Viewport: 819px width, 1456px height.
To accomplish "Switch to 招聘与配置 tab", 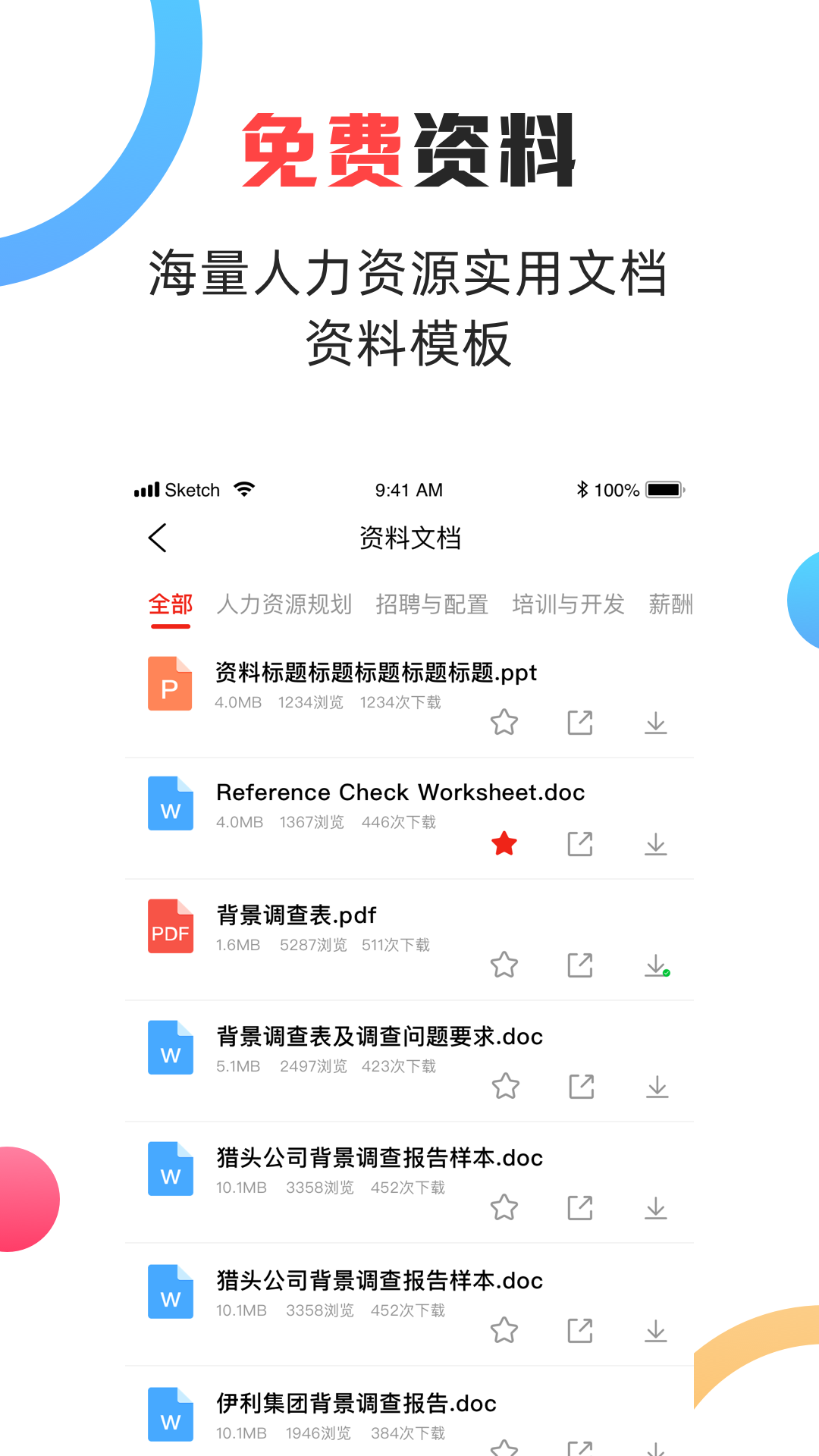I will point(432,604).
